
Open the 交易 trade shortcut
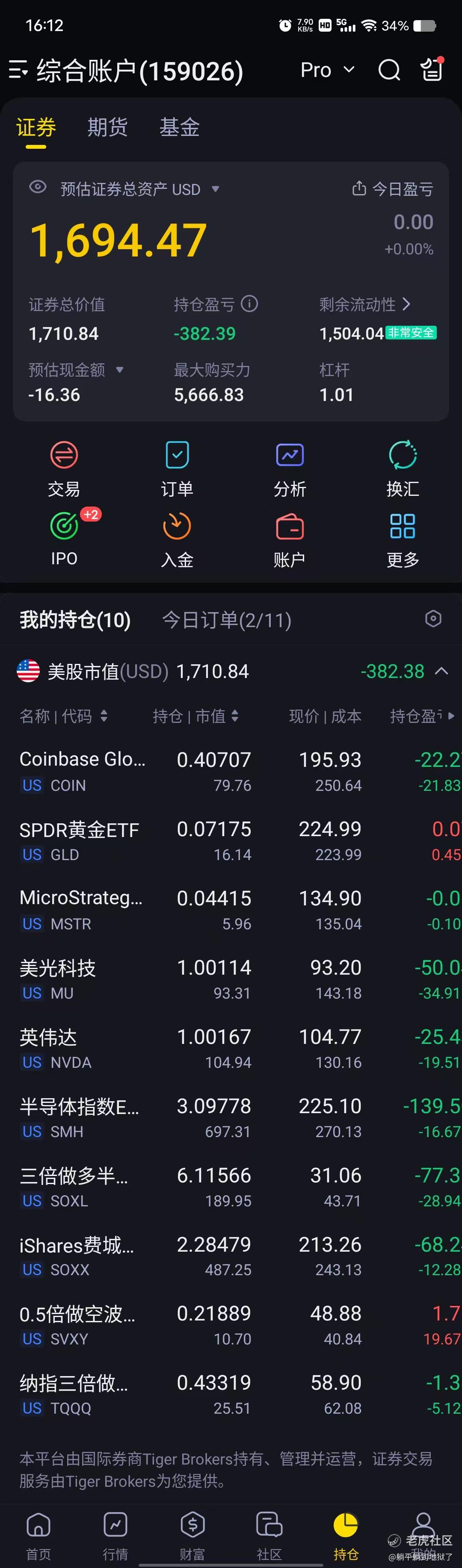(x=64, y=468)
